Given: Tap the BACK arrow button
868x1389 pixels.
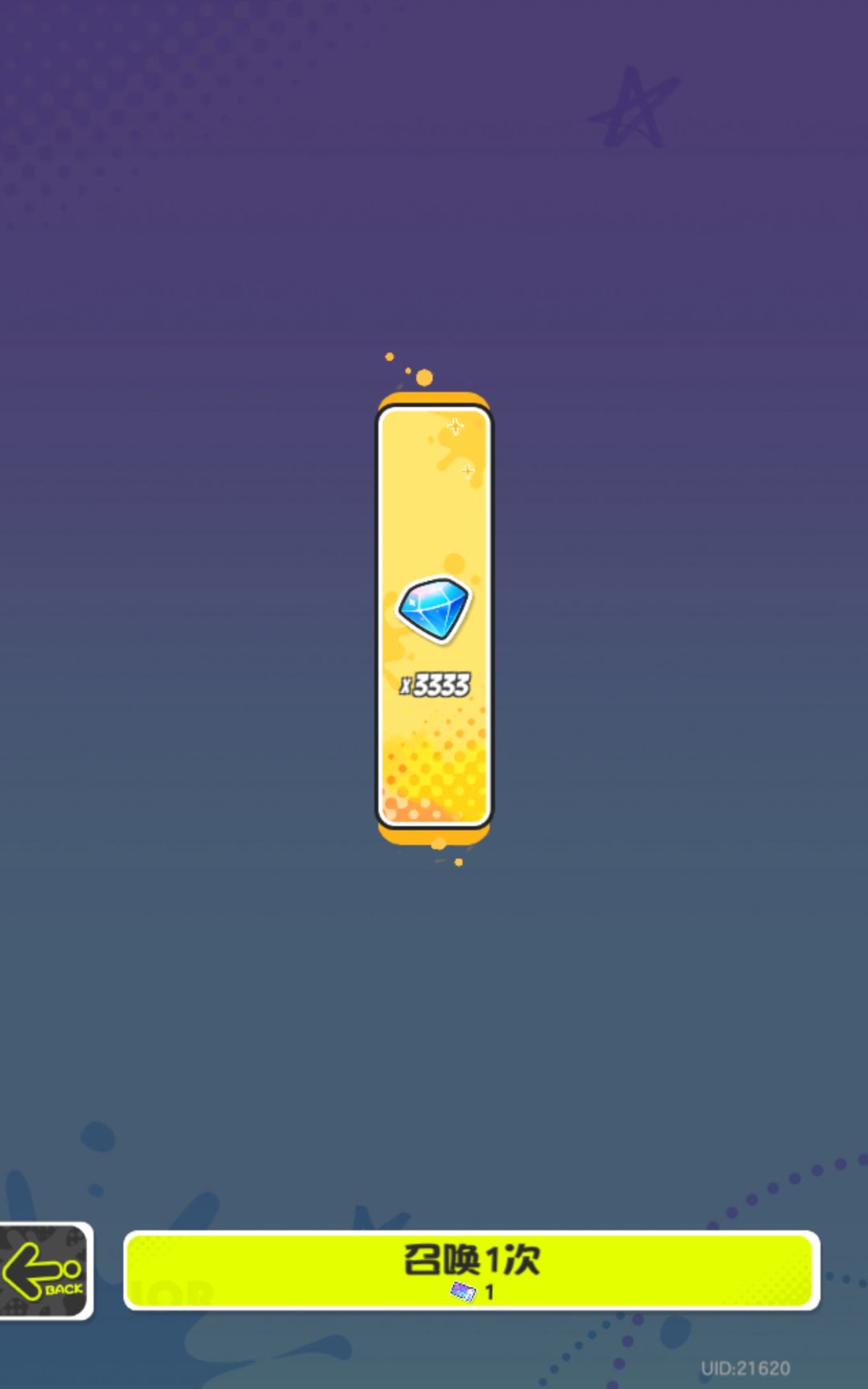Looking at the screenshot, I should (45, 1270).
